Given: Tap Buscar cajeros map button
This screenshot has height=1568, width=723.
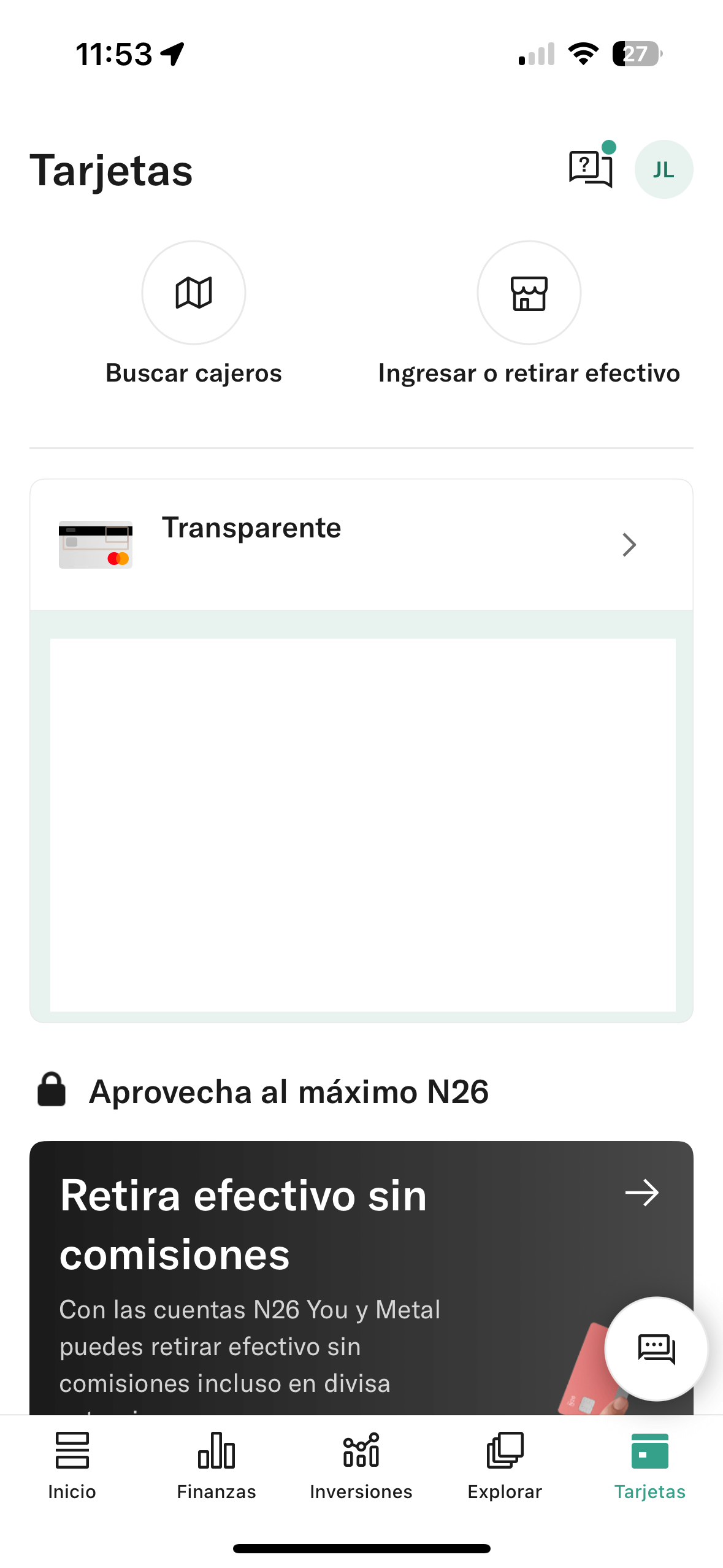Looking at the screenshot, I should [x=194, y=293].
